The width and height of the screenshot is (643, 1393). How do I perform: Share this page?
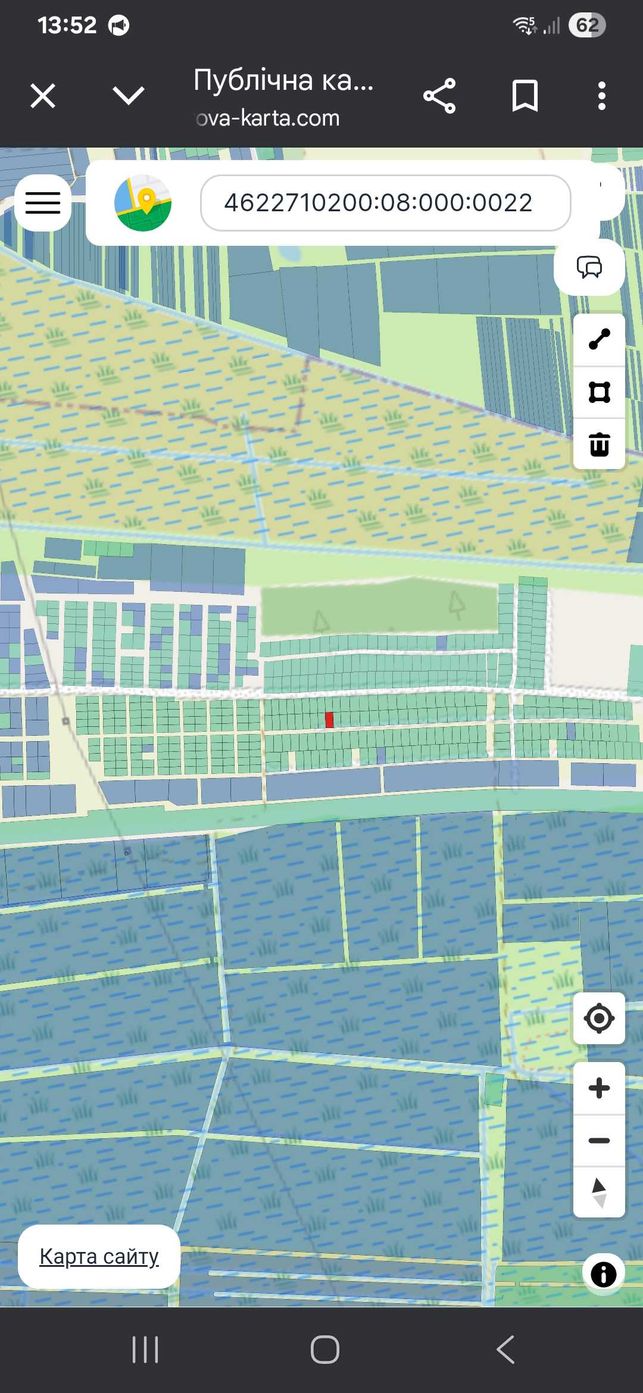pyautogui.click(x=439, y=96)
